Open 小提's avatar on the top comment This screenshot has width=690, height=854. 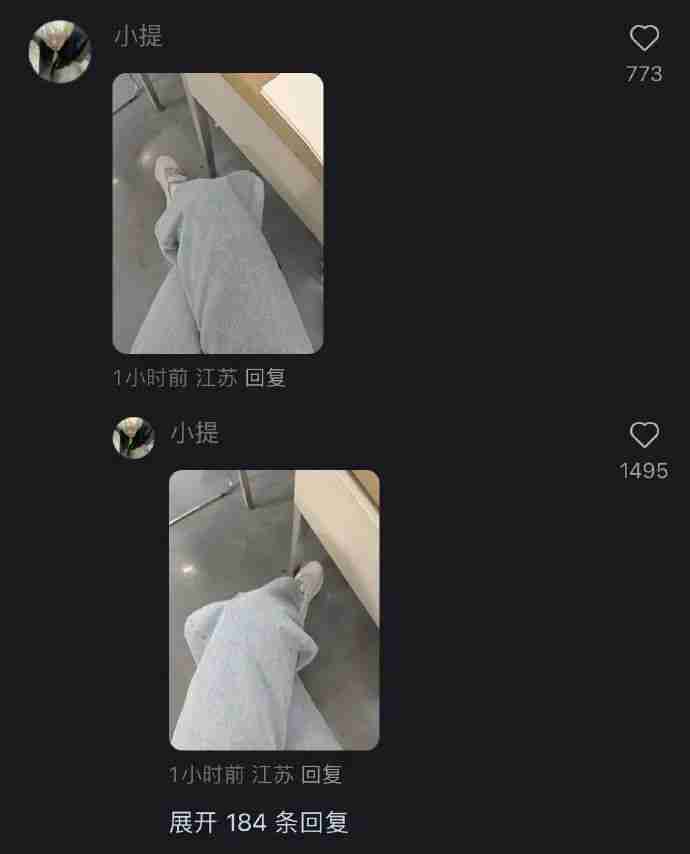pyautogui.click(x=60, y=52)
